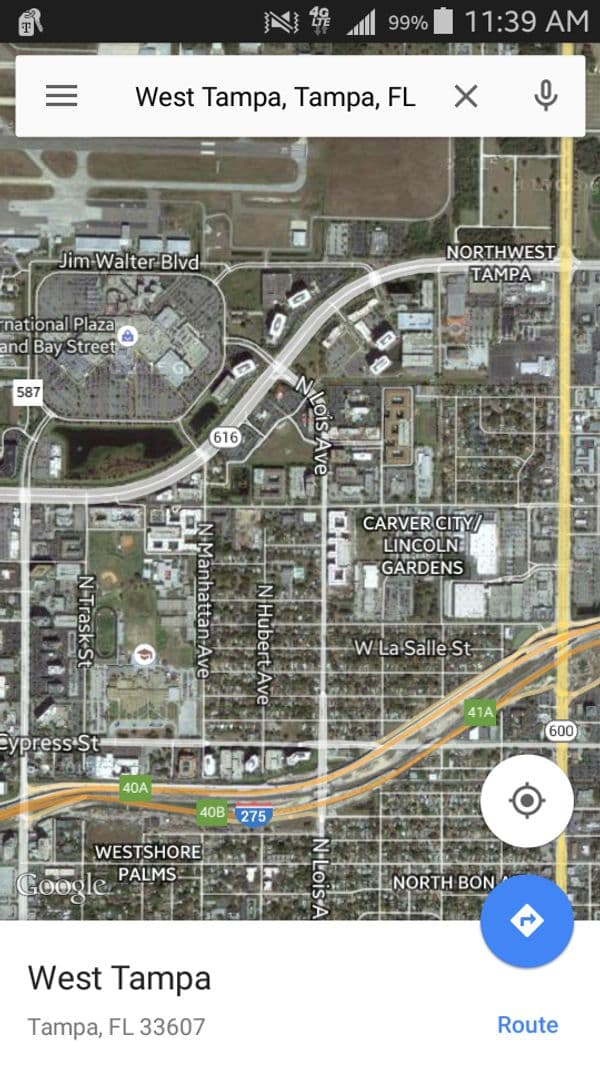Get directions with blue arrow button
The image size is (600, 1067).
coord(526,921)
